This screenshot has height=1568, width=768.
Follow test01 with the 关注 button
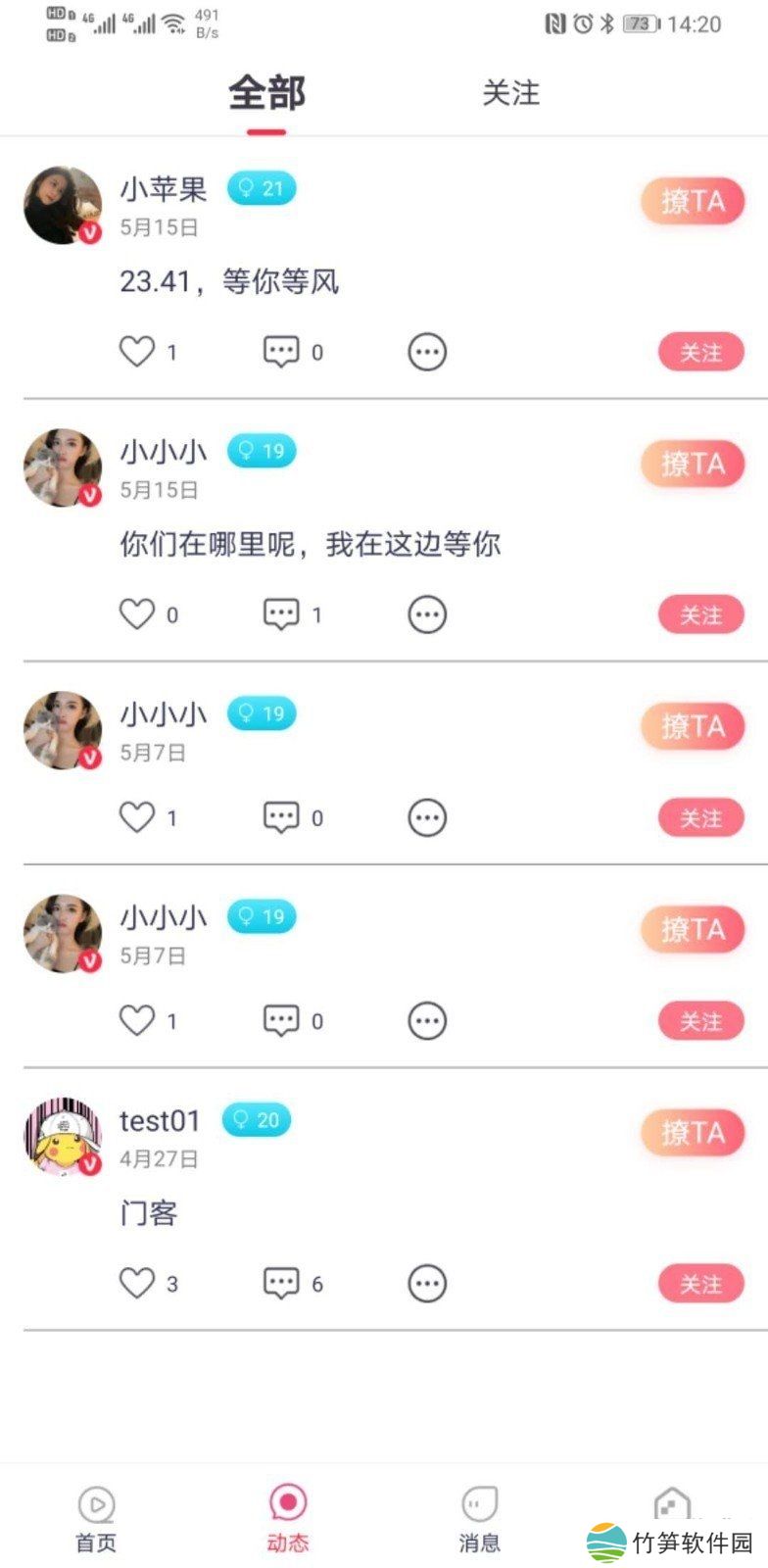point(700,1284)
